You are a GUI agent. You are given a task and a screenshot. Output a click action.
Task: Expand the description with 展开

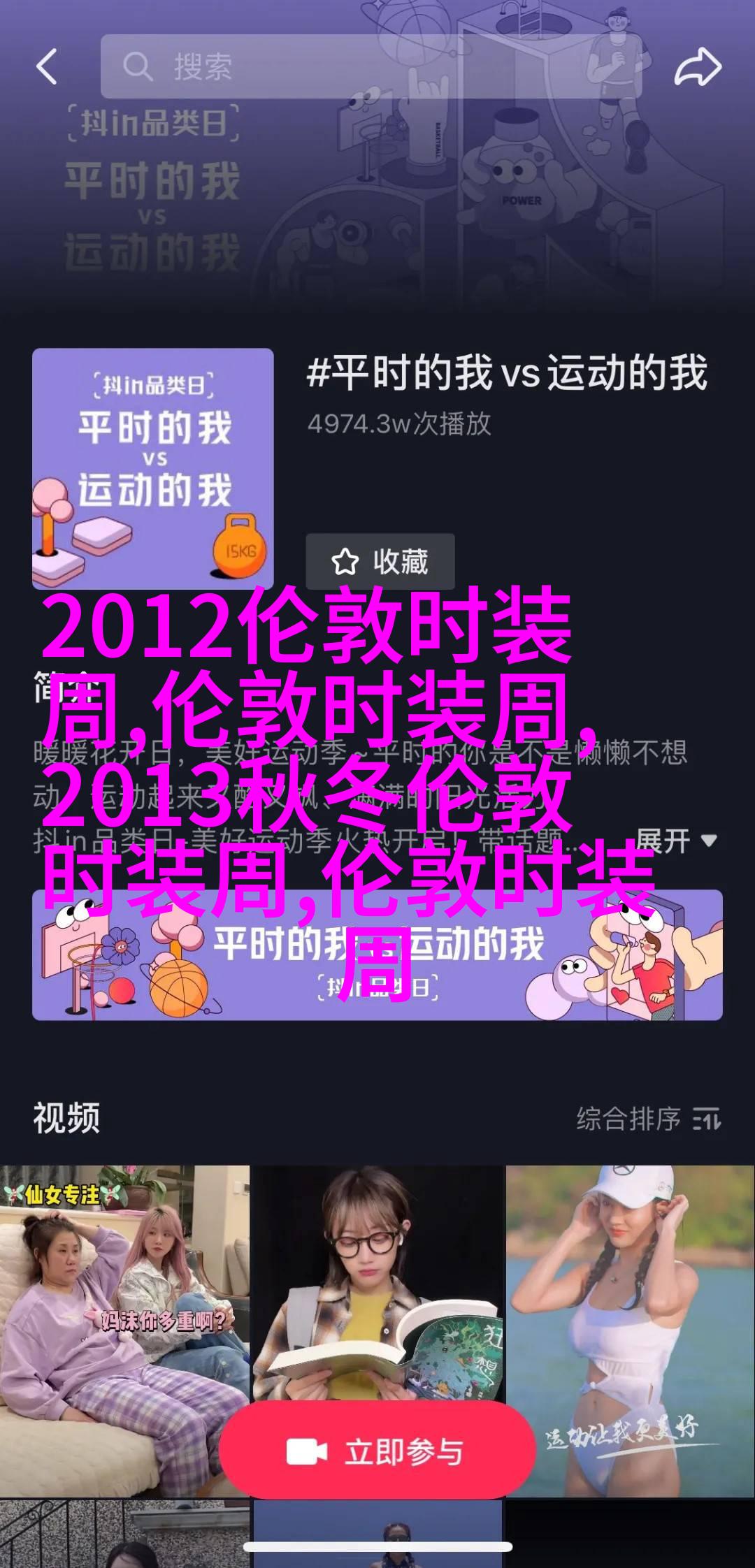[675, 841]
